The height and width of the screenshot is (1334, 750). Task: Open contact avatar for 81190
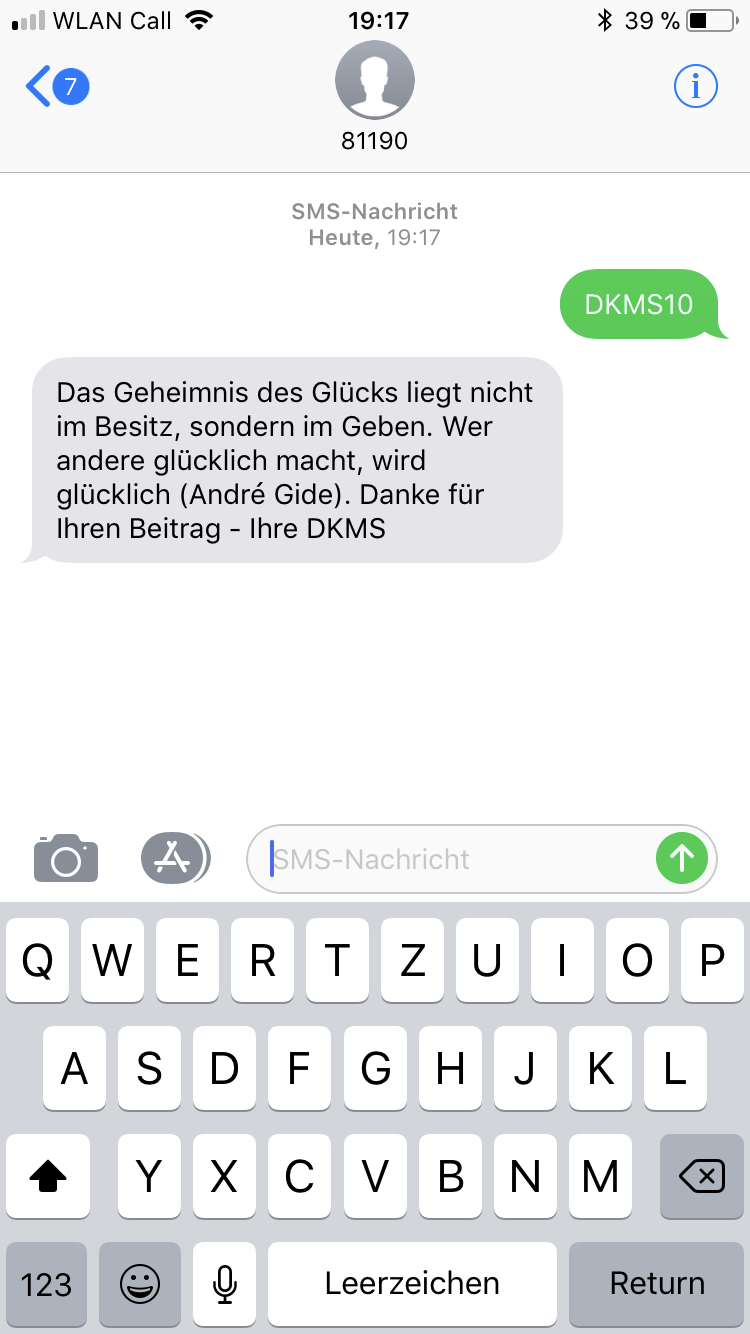[375, 81]
